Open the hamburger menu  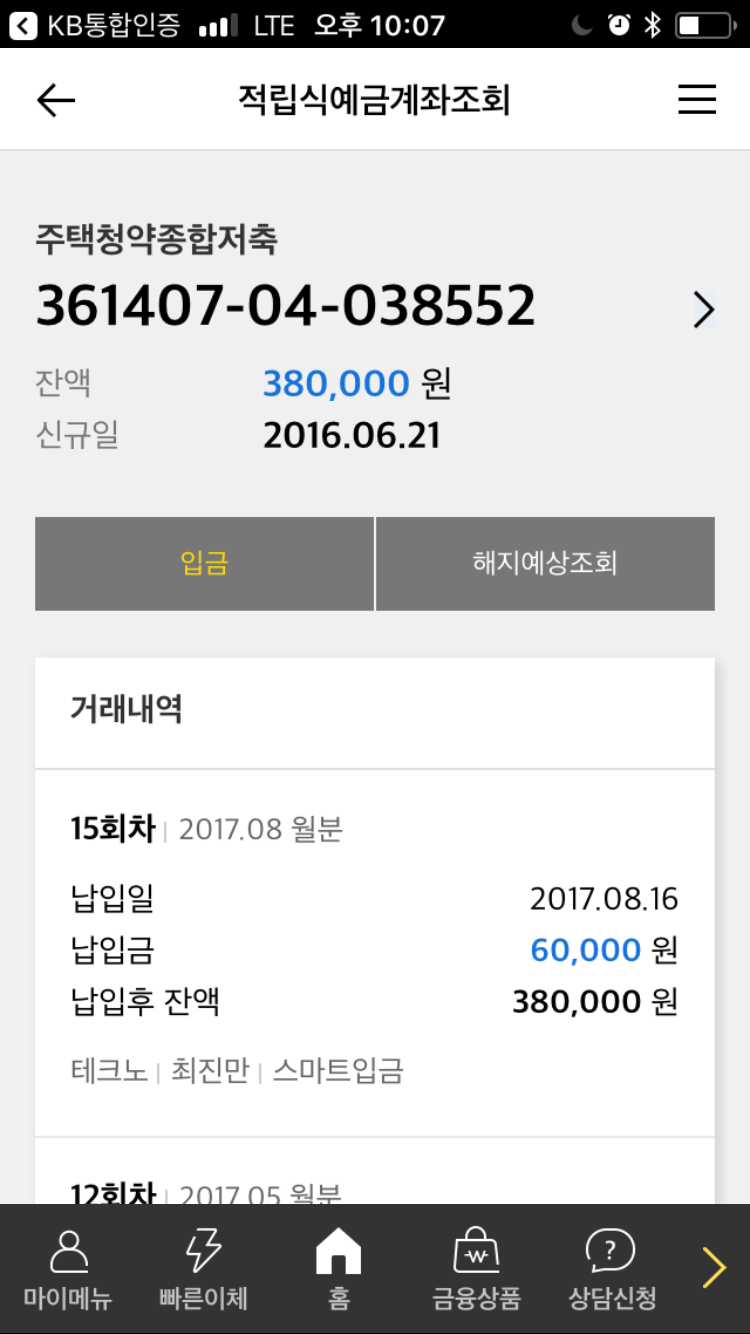tap(697, 100)
